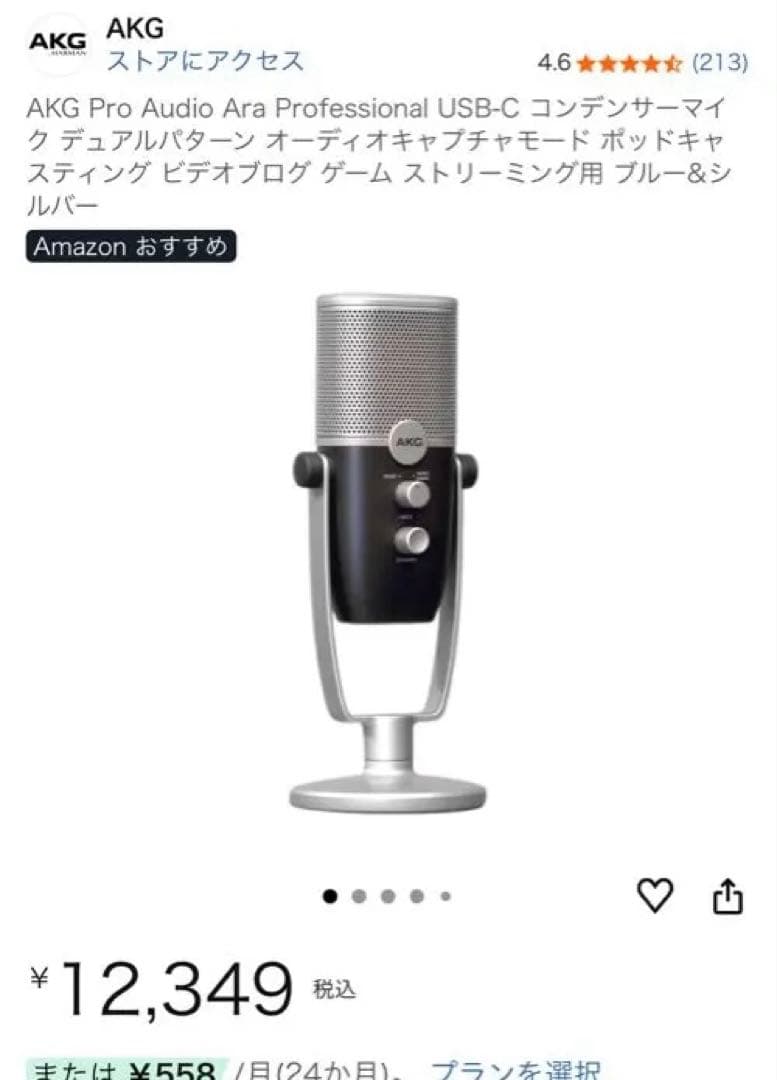Click the AKG brand name text
The image size is (777, 1080).
(133, 27)
